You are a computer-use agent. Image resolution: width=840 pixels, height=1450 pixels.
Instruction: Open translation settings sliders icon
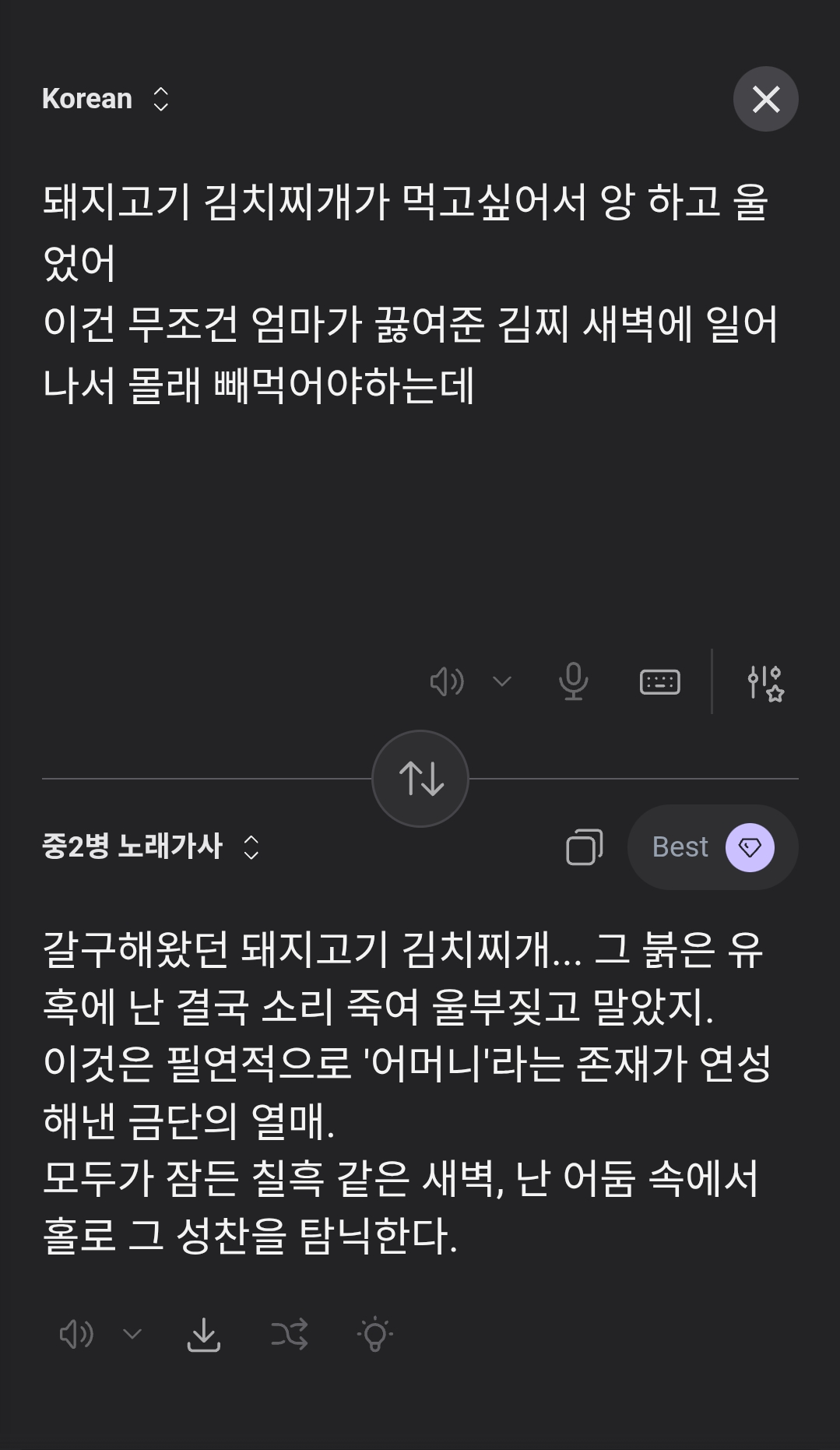pos(764,683)
